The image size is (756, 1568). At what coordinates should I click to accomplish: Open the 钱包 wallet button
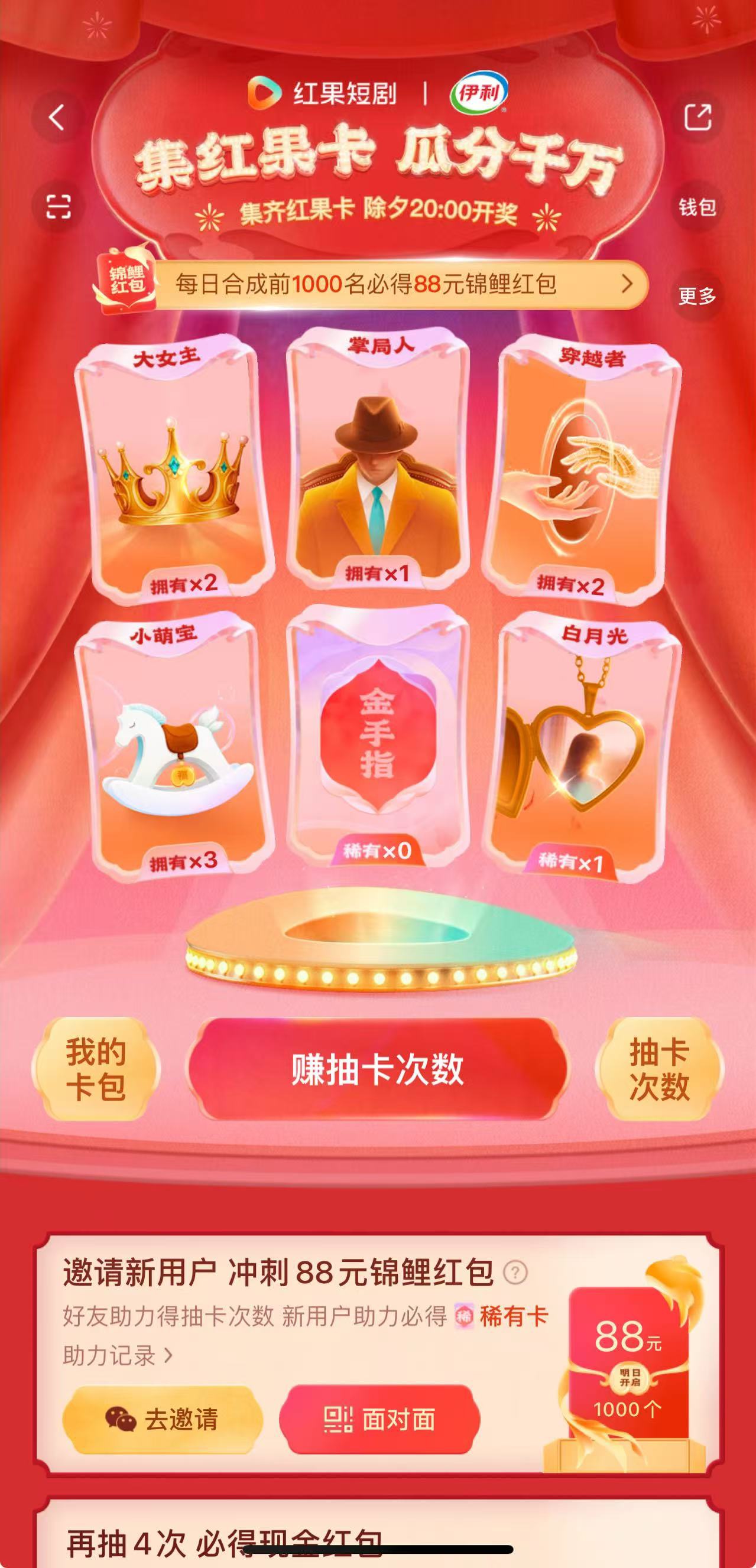tap(697, 207)
